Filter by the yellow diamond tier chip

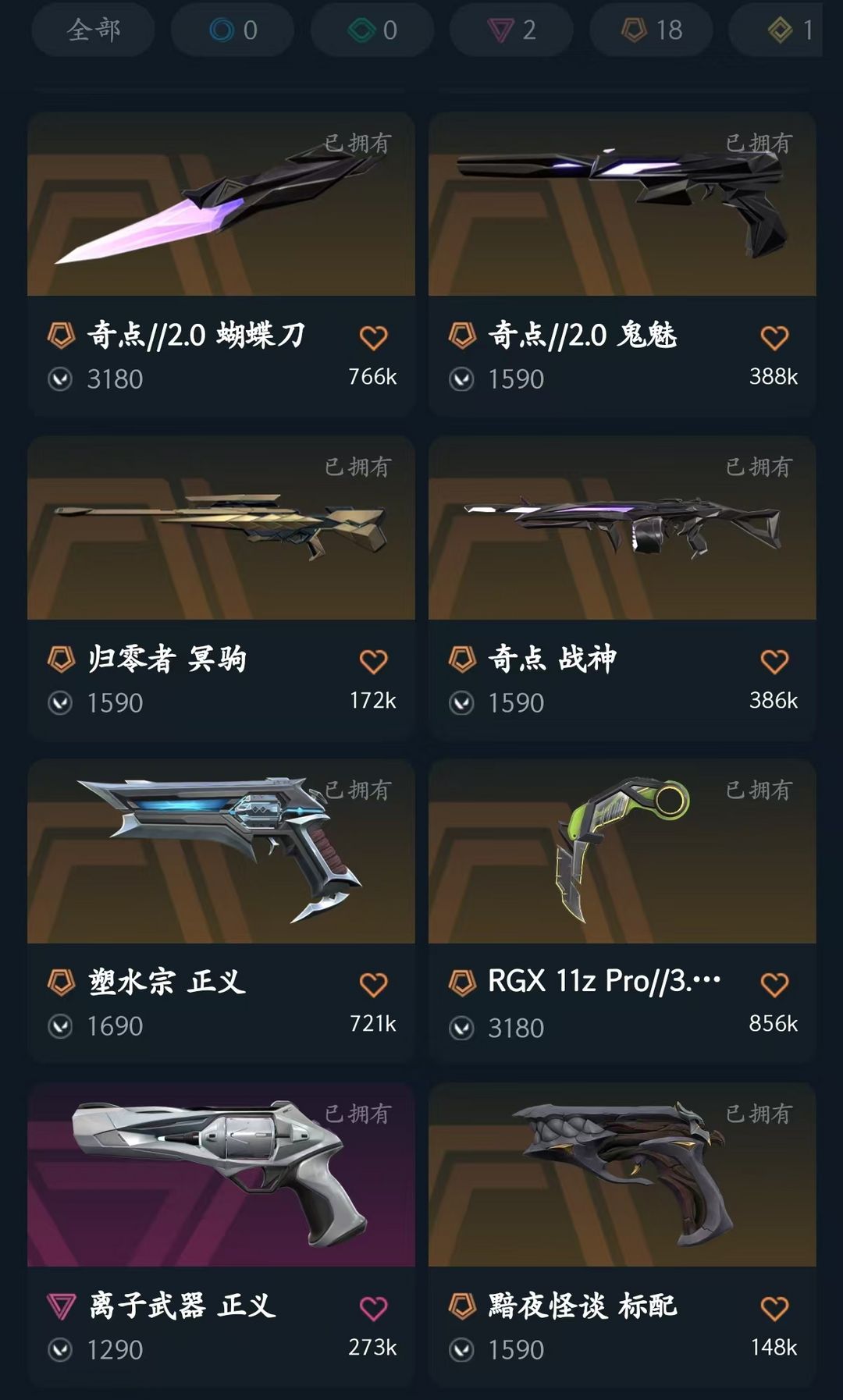coord(777,30)
